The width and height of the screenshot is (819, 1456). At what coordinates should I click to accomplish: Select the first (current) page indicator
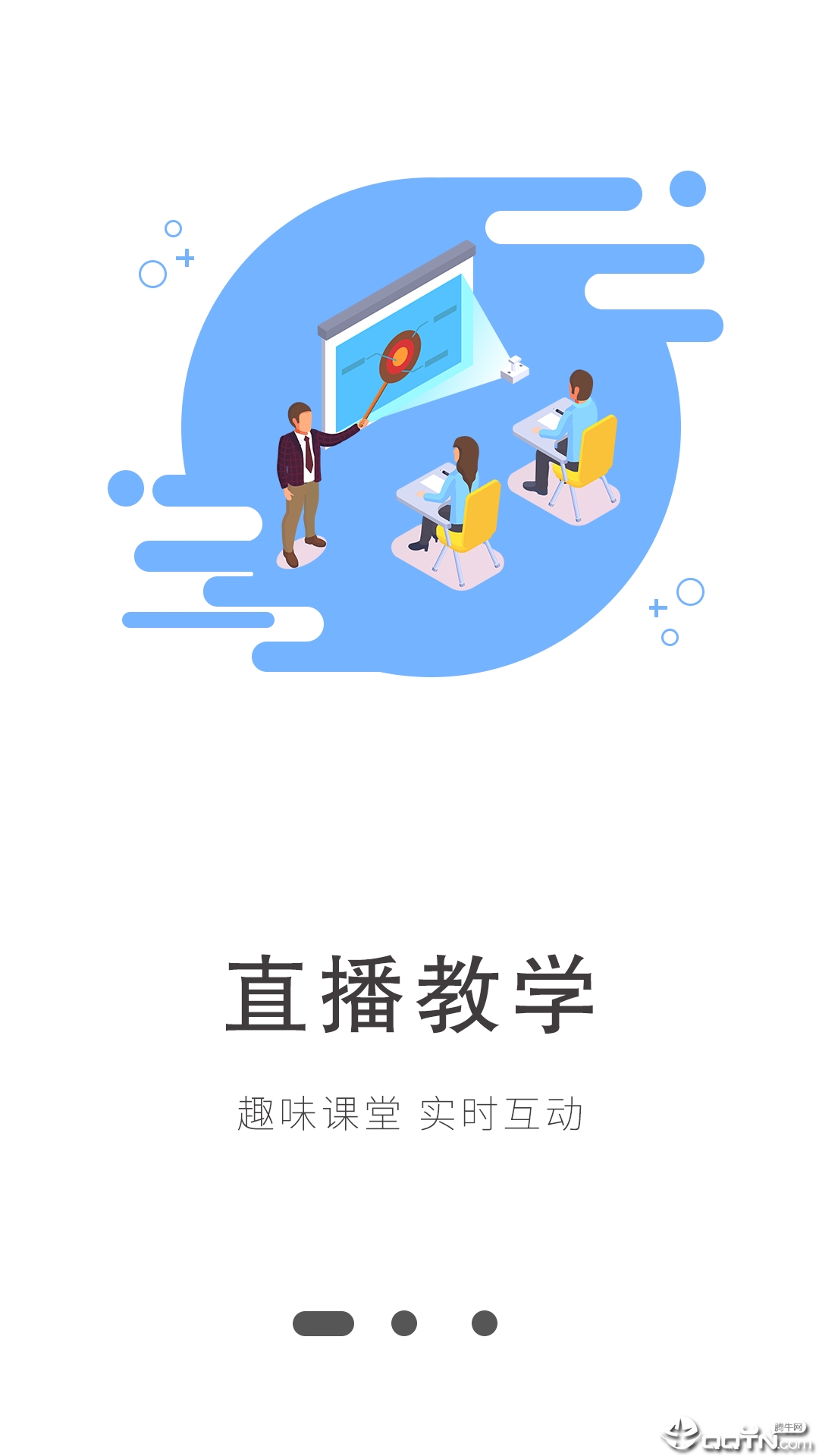pyautogui.click(x=323, y=1323)
